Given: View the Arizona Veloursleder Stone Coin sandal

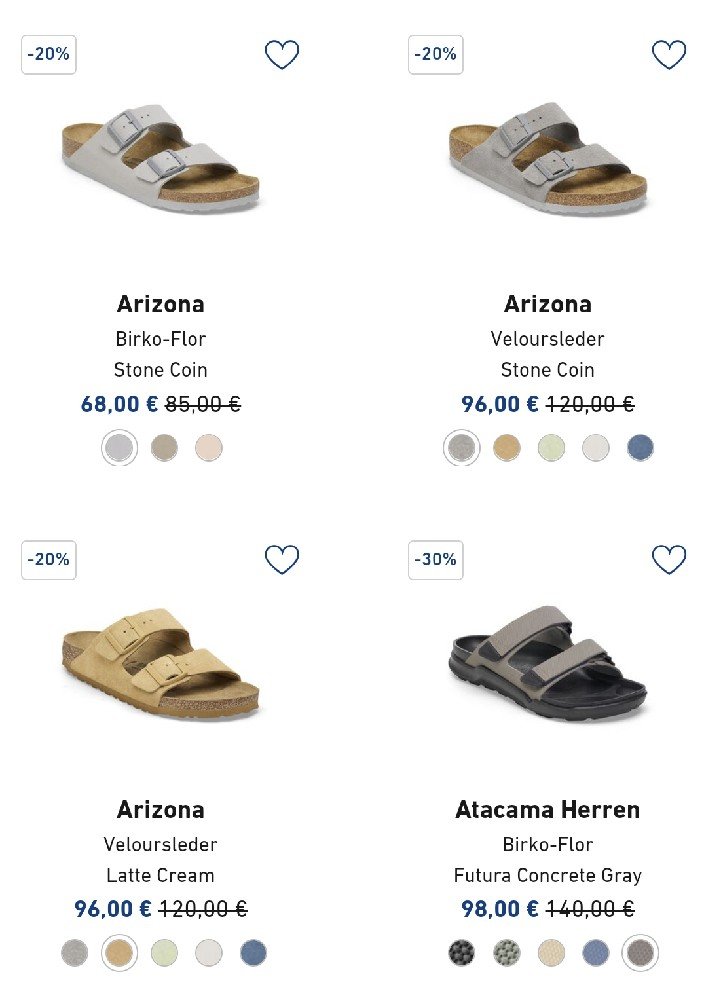Looking at the screenshot, I should point(547,162).
